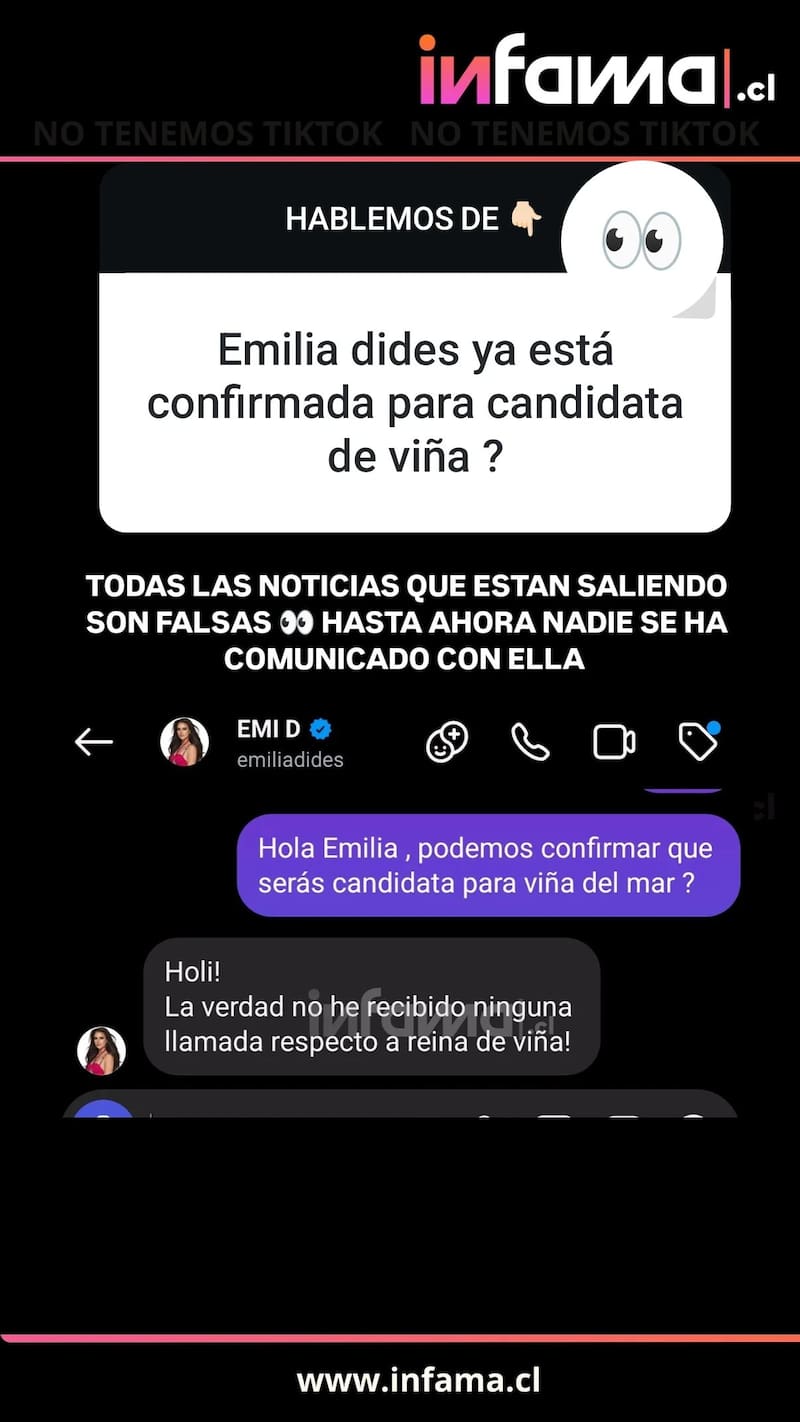Select the username emiliadides in the header
The height and width of the screenshot is (1422, 800).
point(290,759)
